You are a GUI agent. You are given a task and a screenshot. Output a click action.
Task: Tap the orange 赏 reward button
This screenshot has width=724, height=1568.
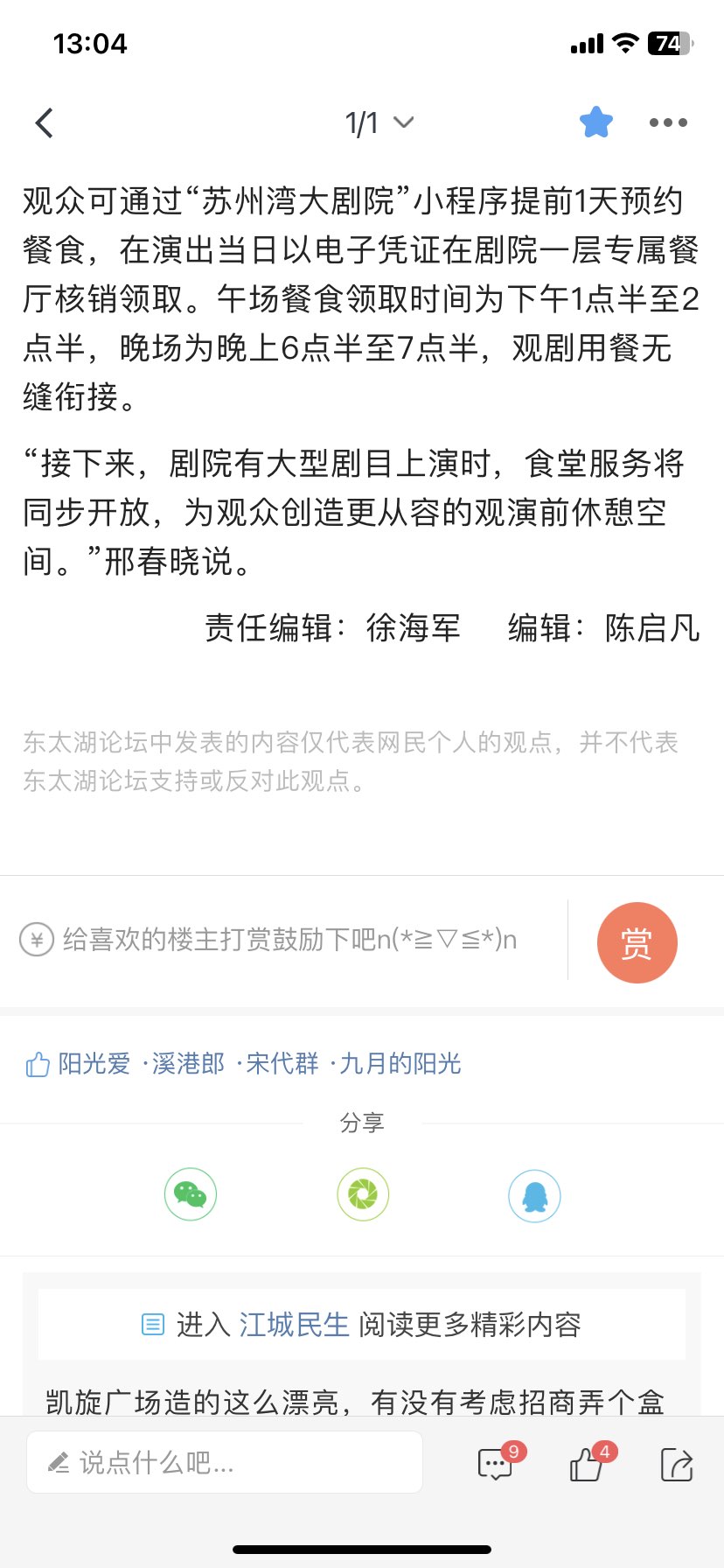point(637,942)
